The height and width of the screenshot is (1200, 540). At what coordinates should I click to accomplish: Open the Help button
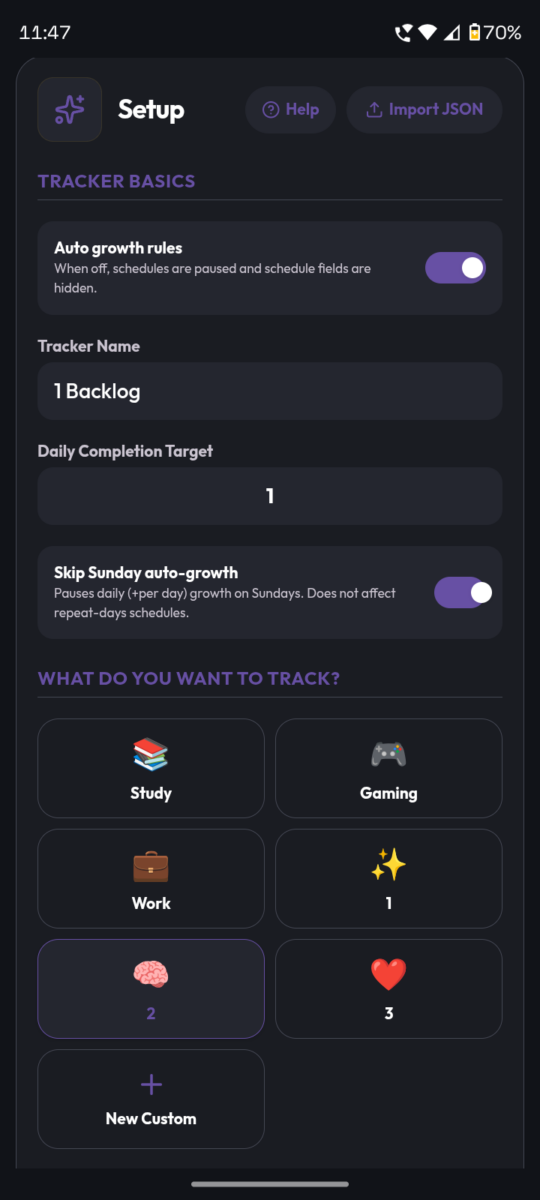coord(290,110)
